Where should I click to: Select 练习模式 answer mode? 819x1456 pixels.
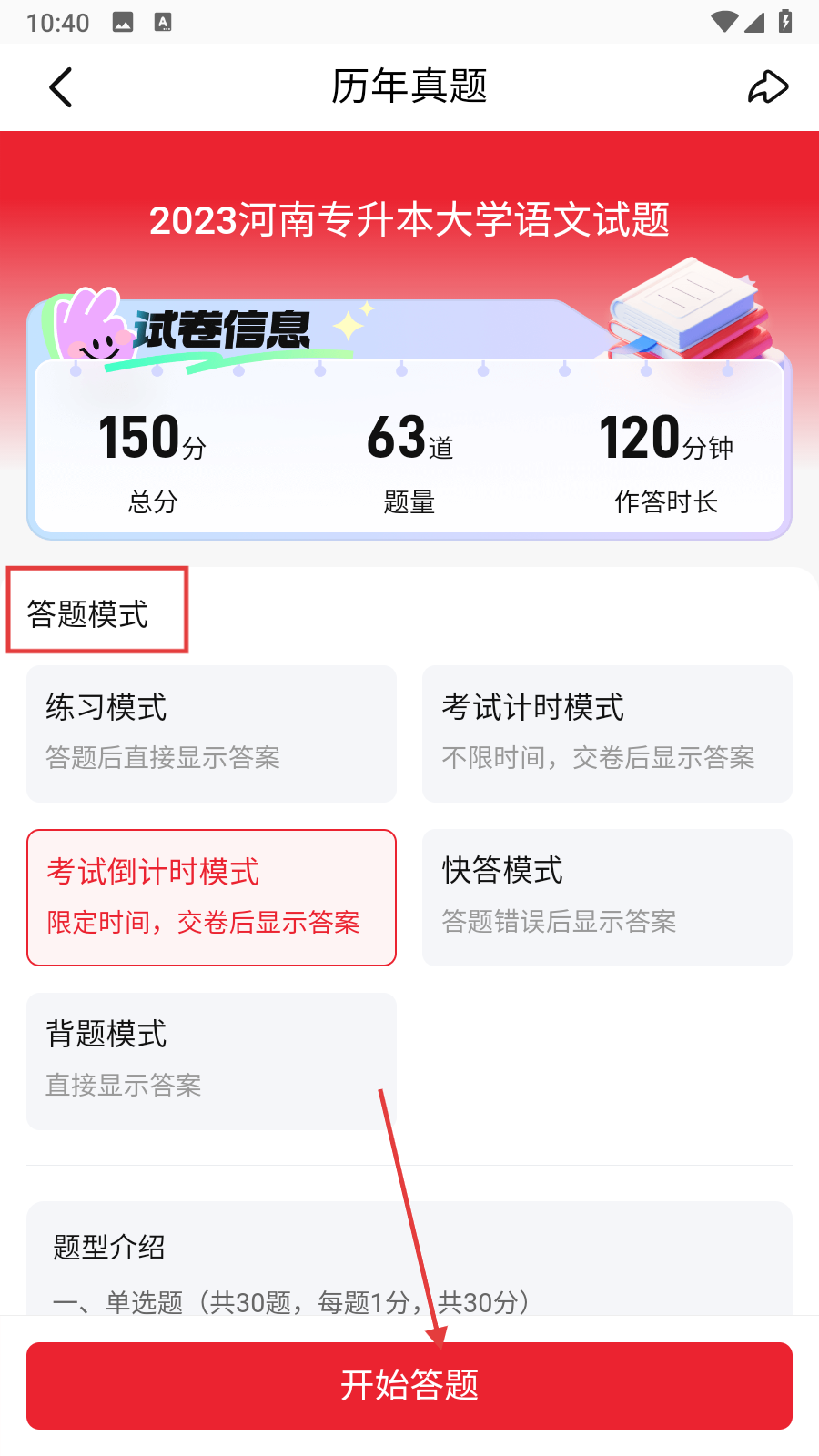tap(211, 733)
